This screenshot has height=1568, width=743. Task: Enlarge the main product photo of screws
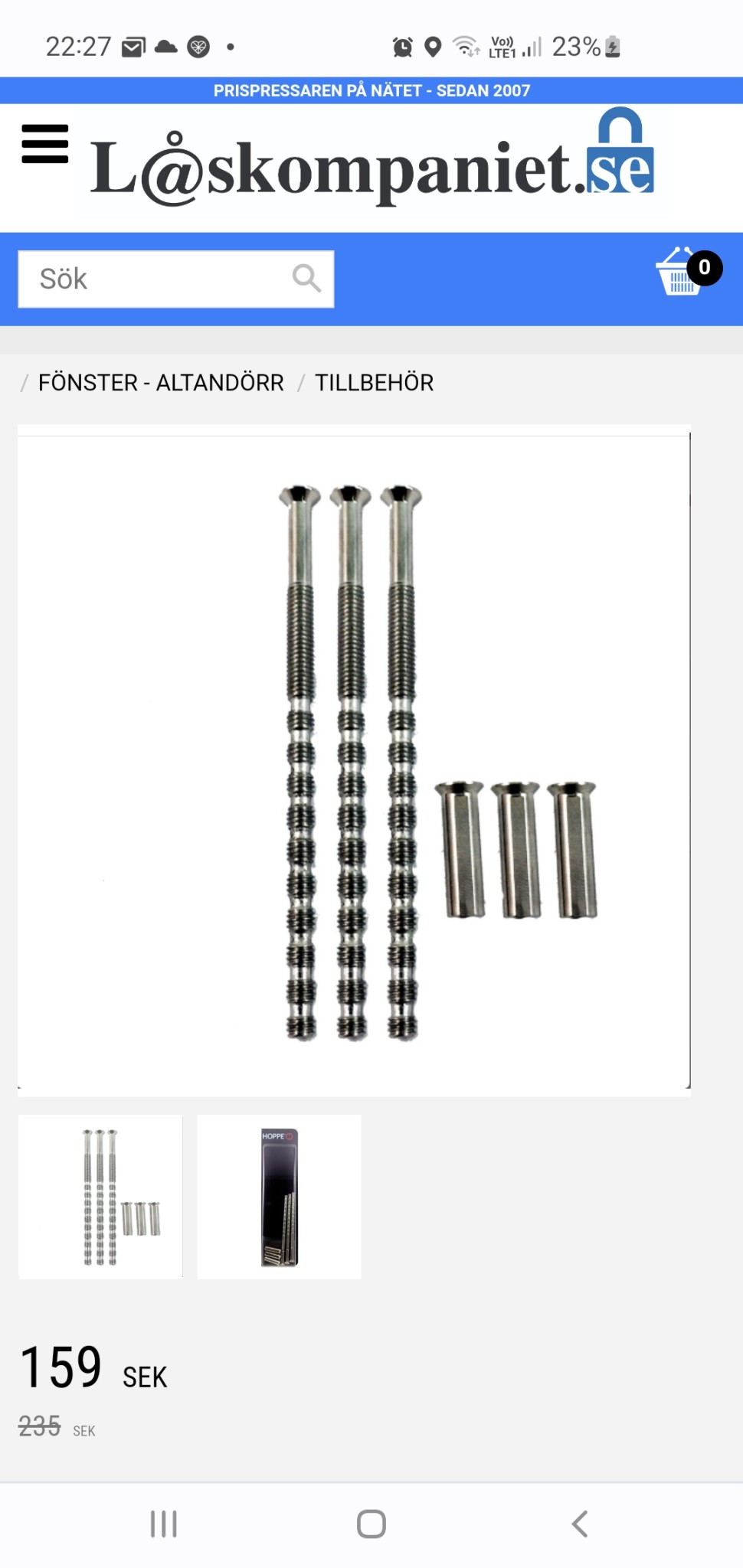click(354, 762)
